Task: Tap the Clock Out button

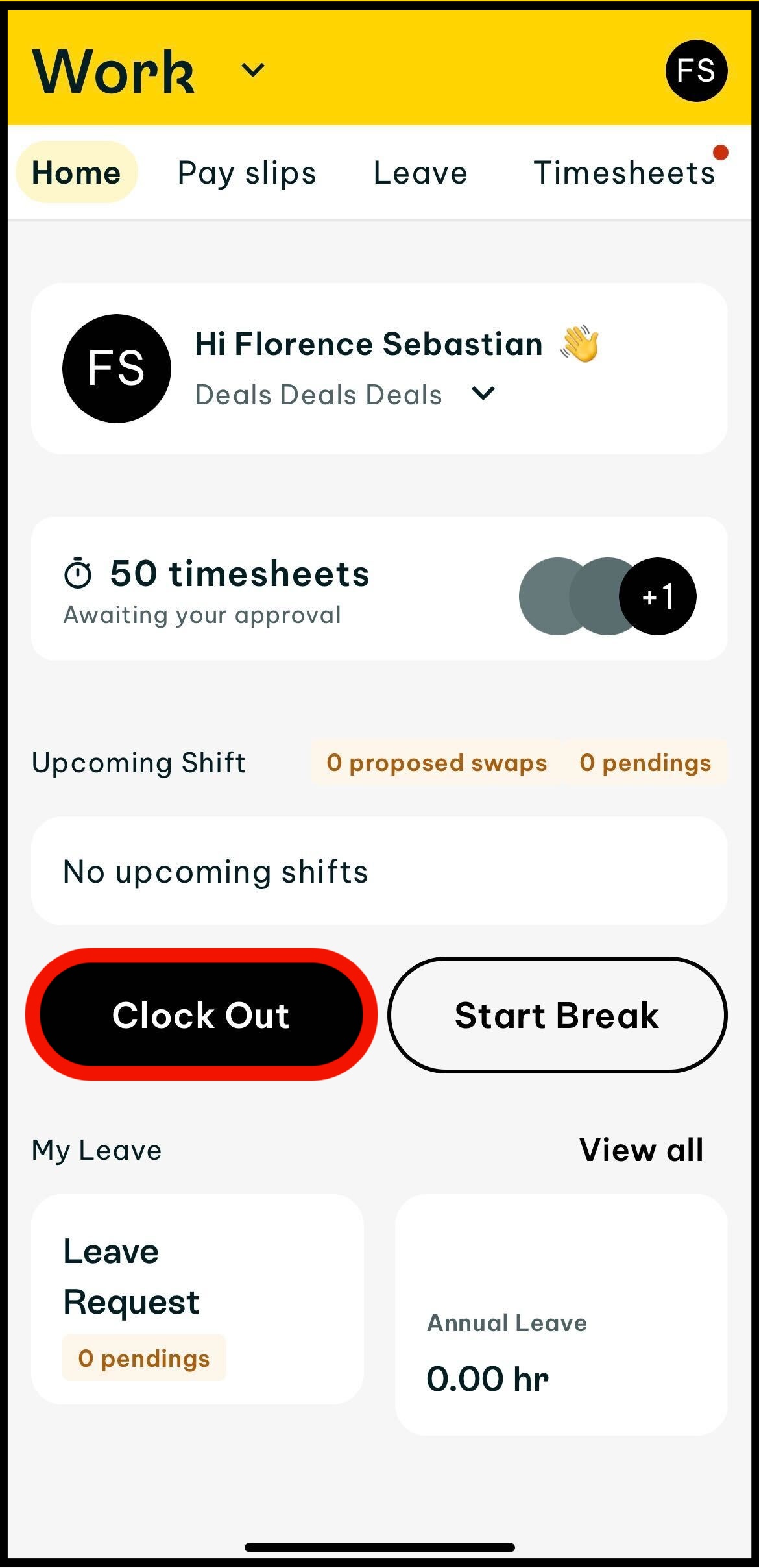Action: click(201, 1014)
